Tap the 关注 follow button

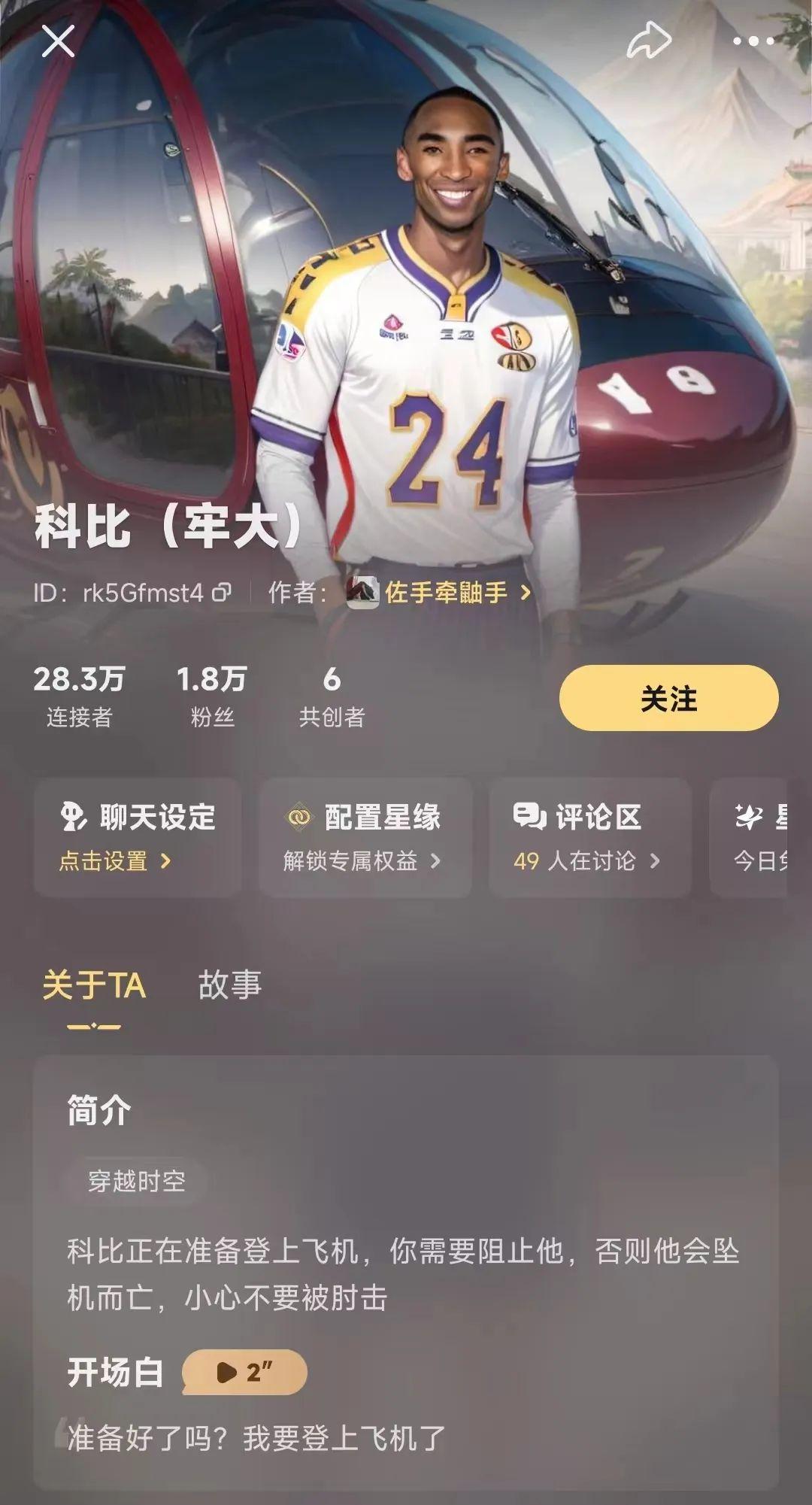668,698
